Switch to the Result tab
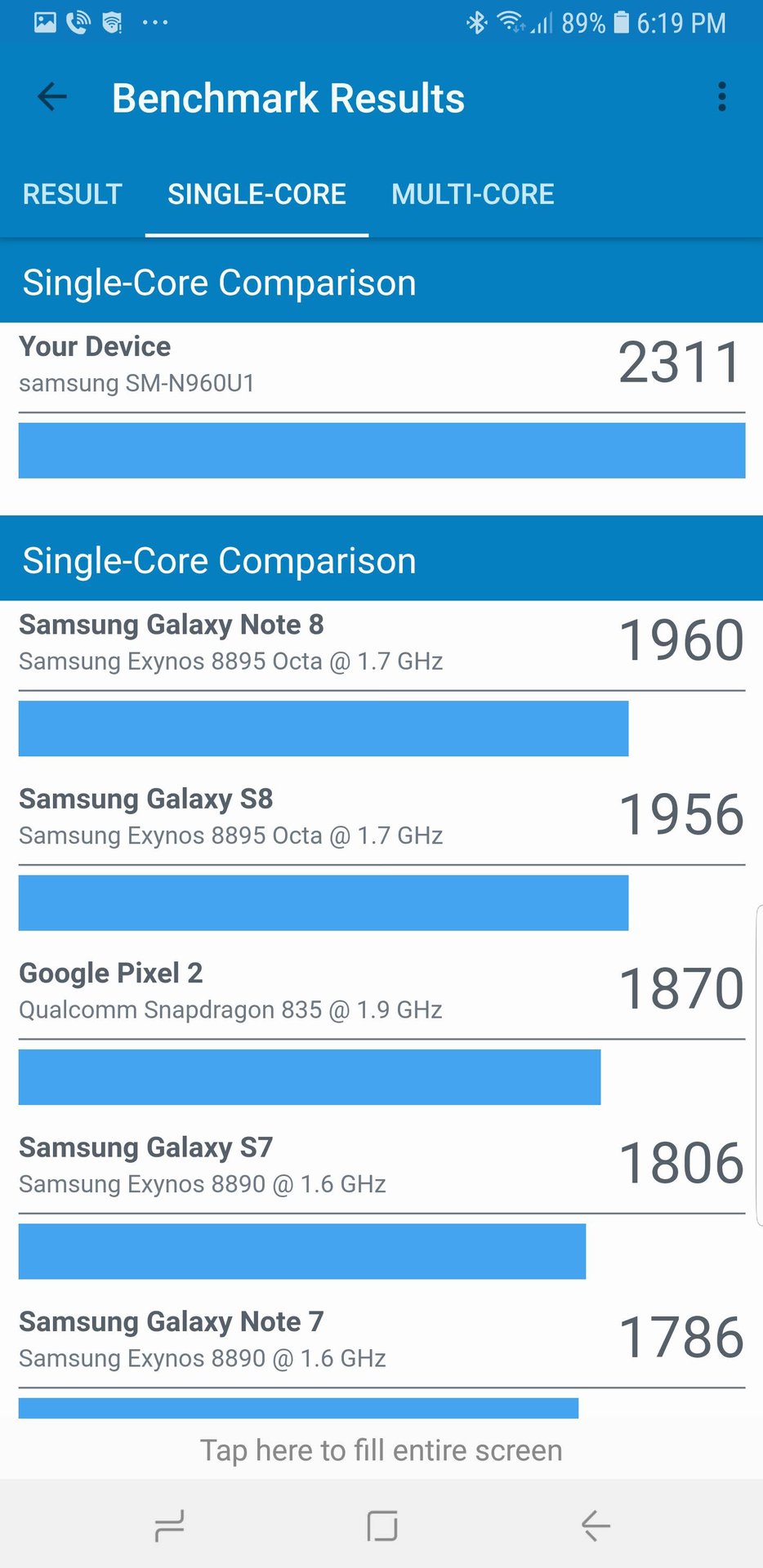763x1568 pixels. 73,194
